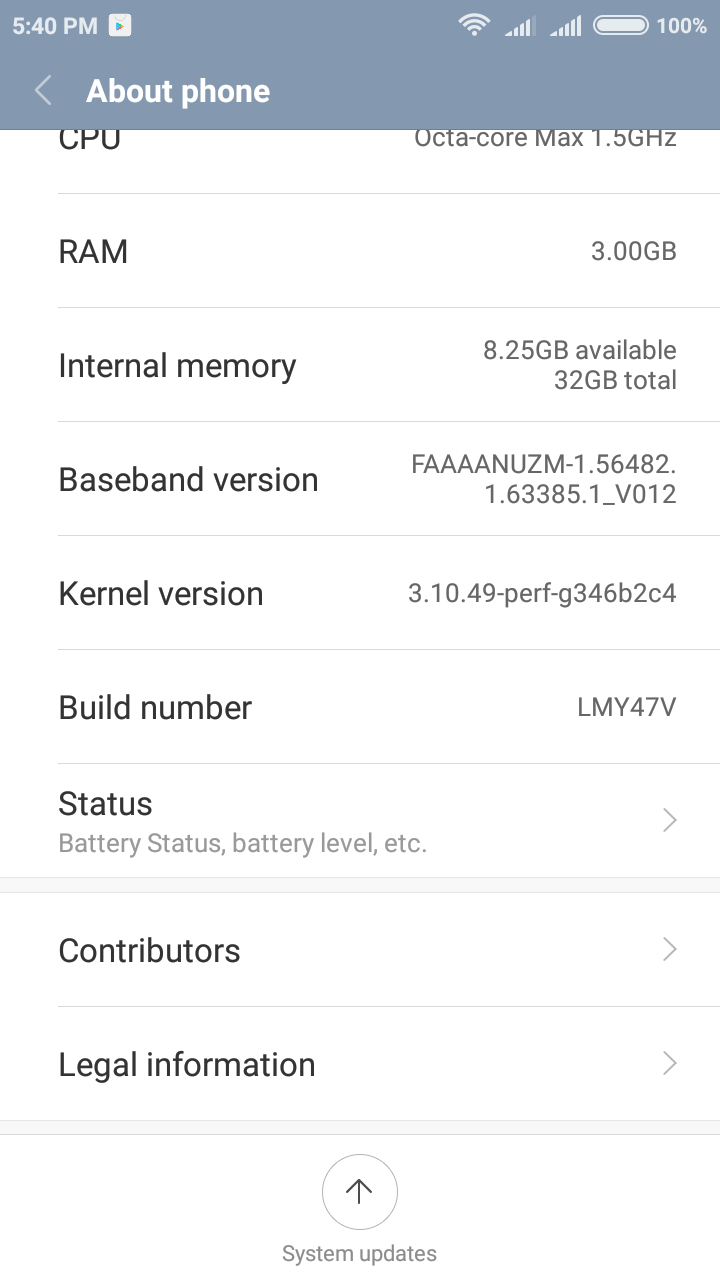
Task: Go back from About phone
Action: 43,91
